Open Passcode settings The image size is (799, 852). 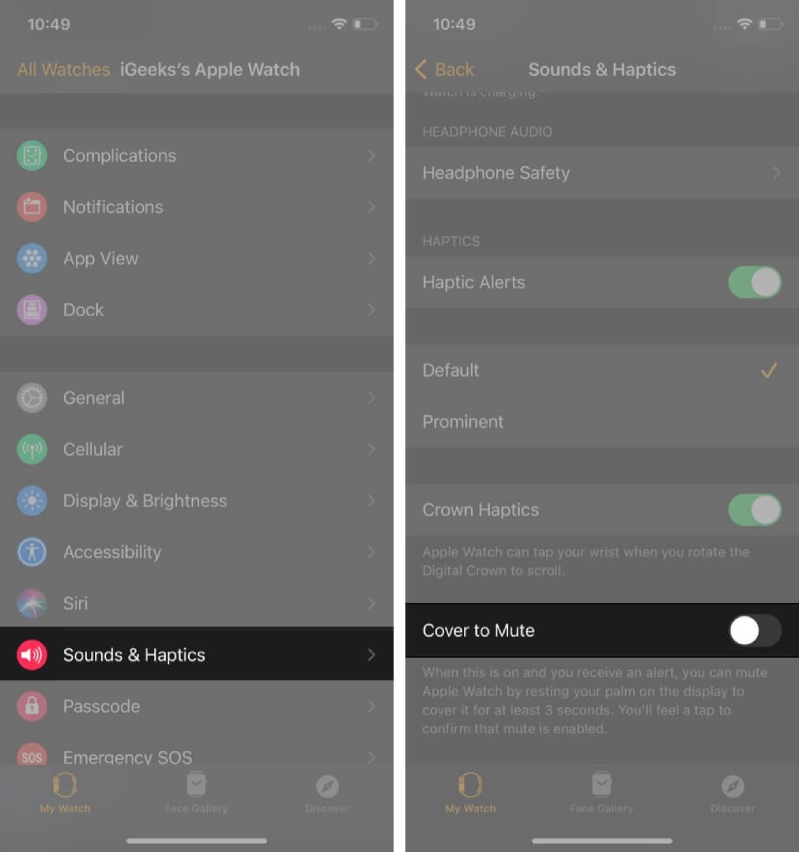(196, 706)
